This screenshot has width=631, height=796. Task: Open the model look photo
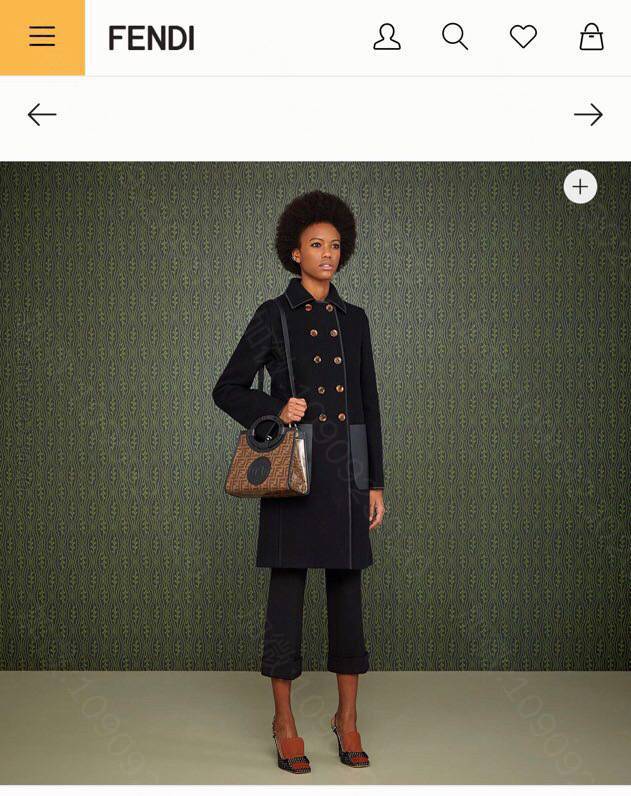pyautogui.click(x=315, y=470)
